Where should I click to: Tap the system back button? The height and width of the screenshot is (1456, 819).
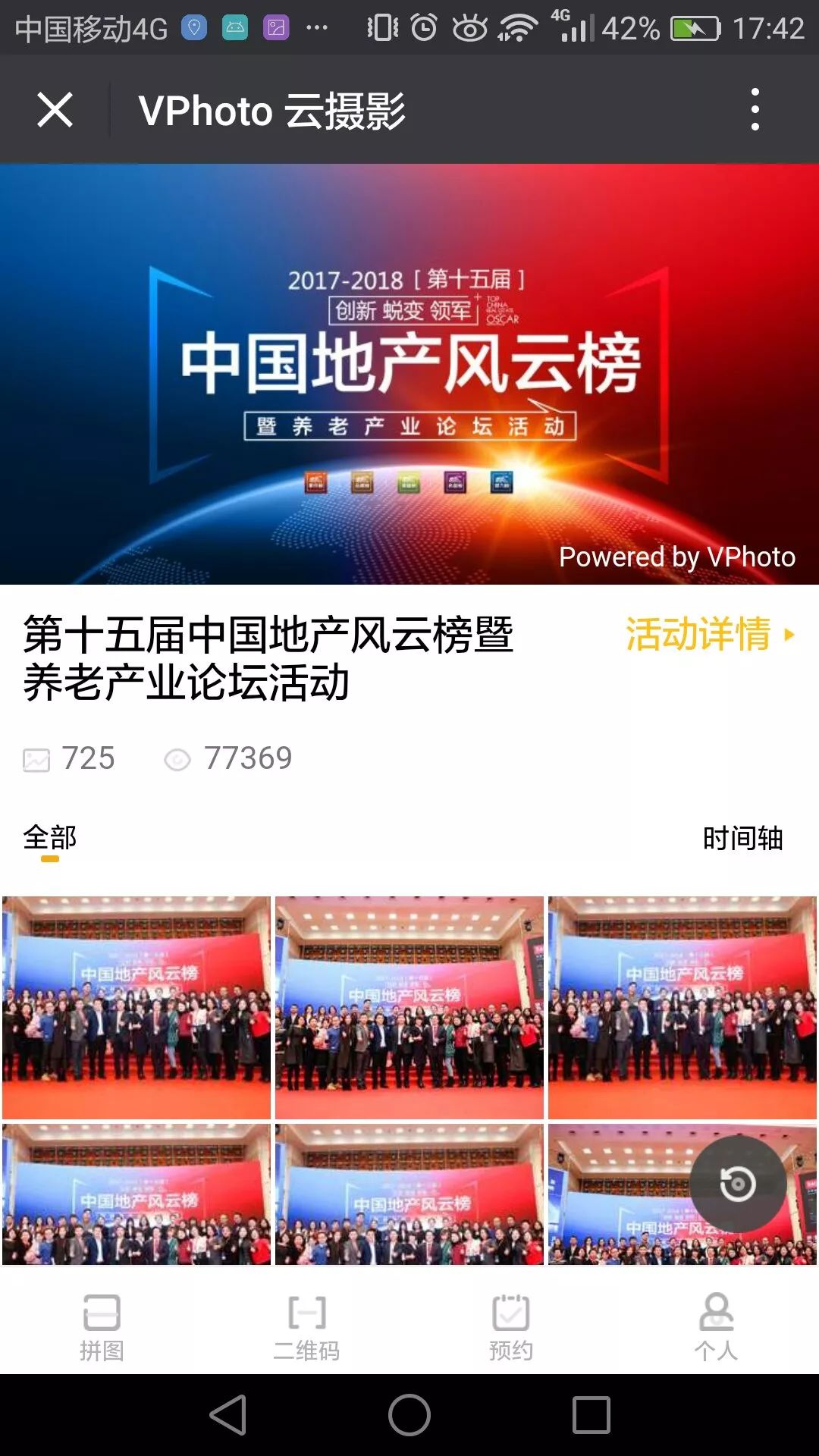228,1415
